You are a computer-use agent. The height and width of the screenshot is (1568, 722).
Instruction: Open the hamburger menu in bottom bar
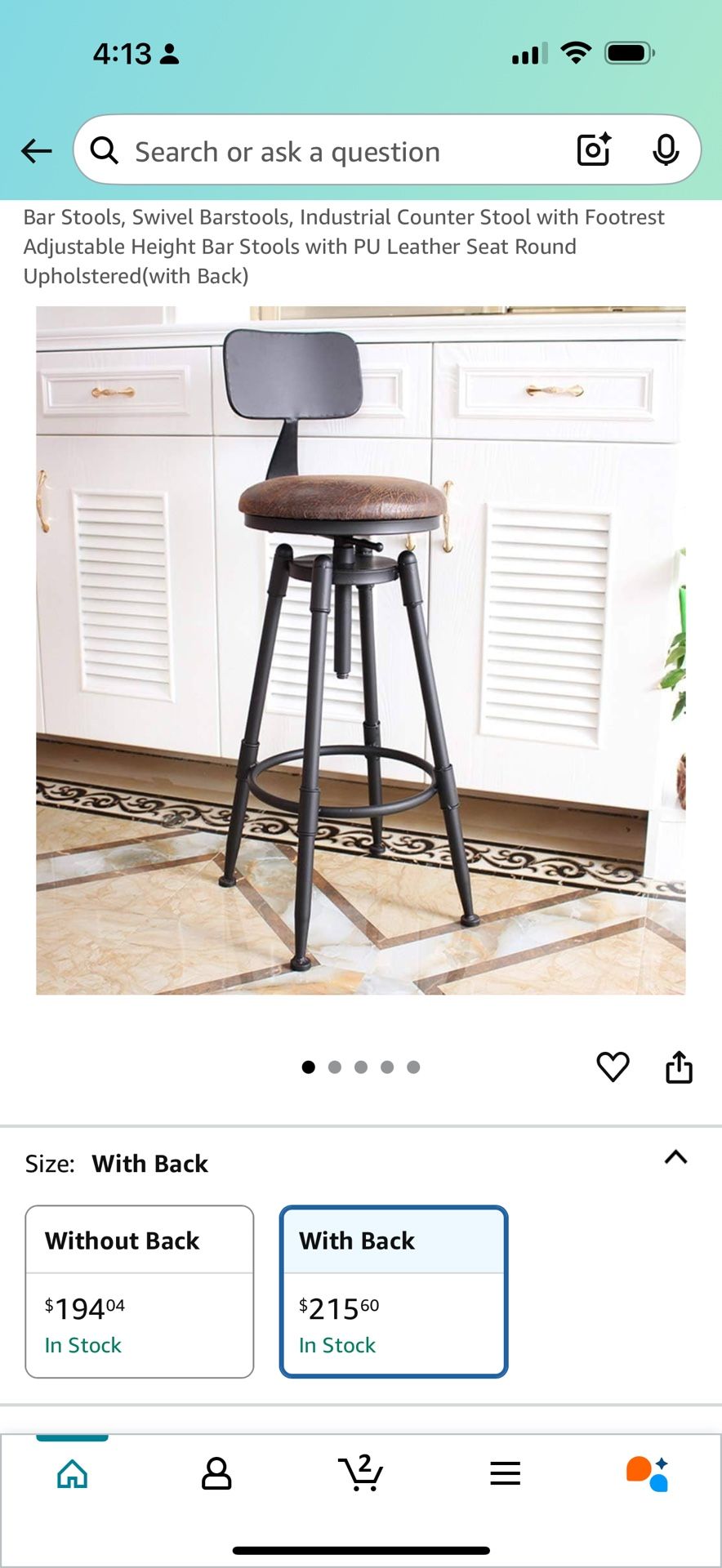tap(506, 1473)
